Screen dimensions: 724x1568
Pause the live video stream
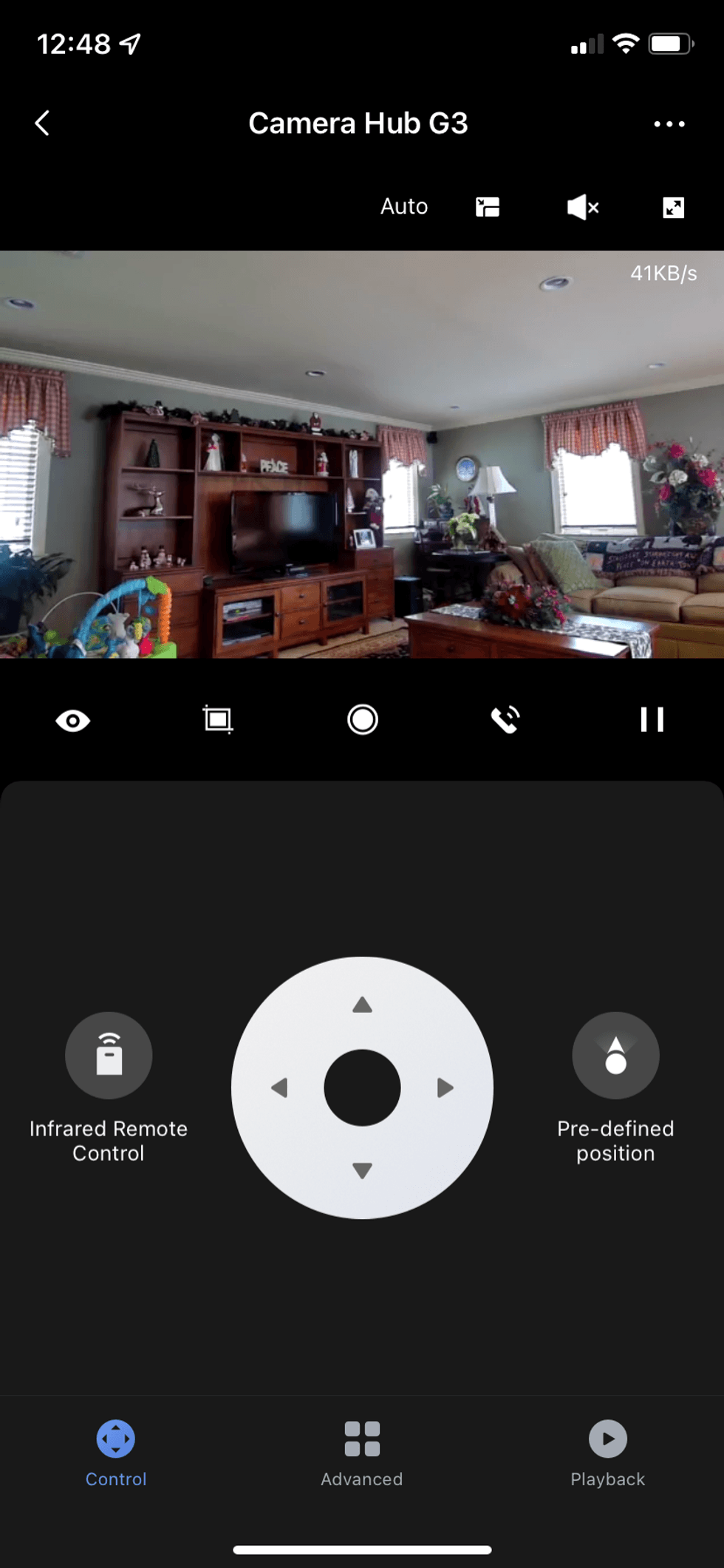tap(651, 719)
